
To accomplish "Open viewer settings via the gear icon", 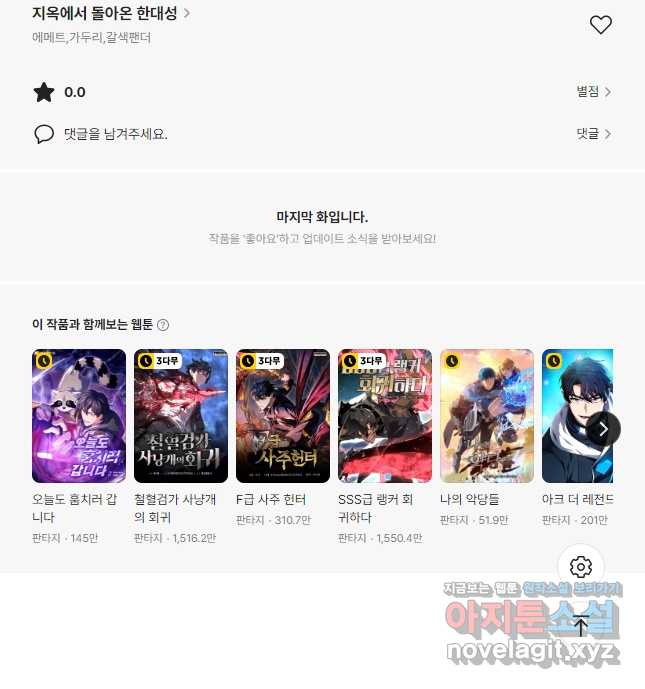I will point(580,567).
